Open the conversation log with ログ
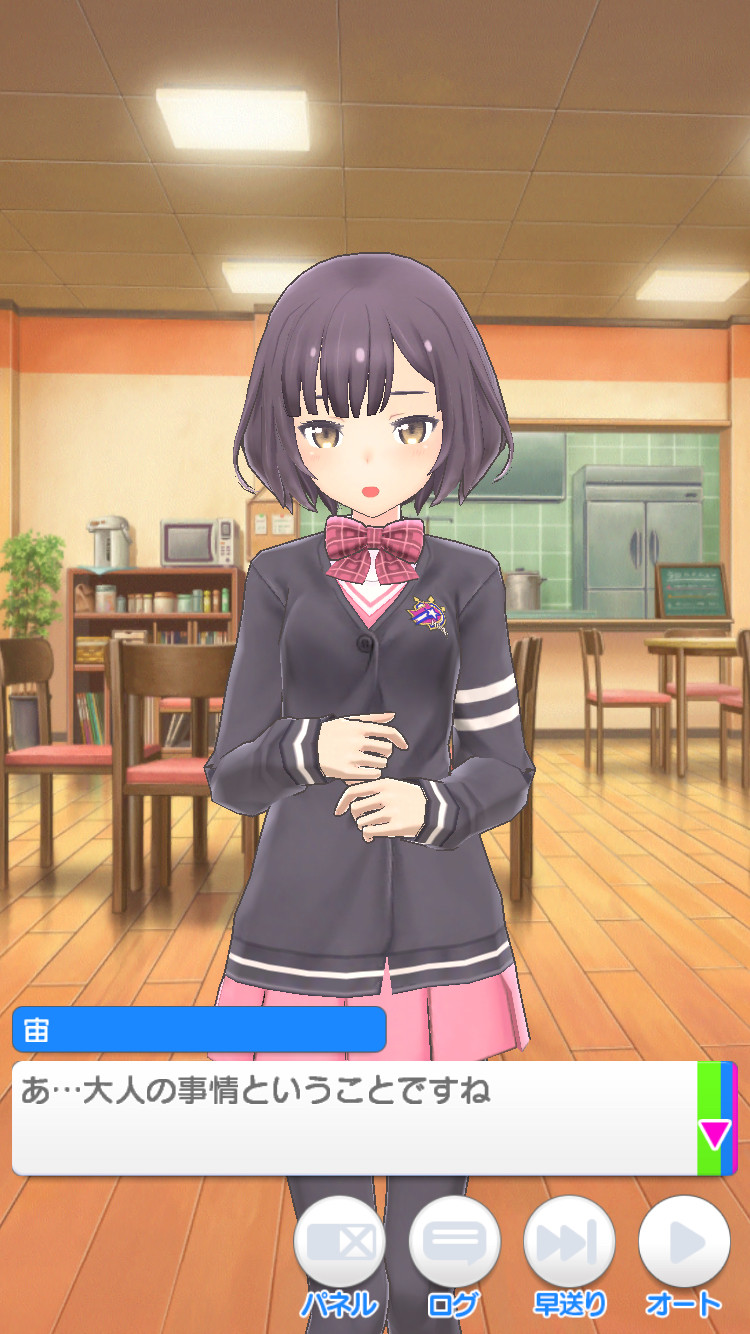750x1334 pixels. coord(454,1243)
